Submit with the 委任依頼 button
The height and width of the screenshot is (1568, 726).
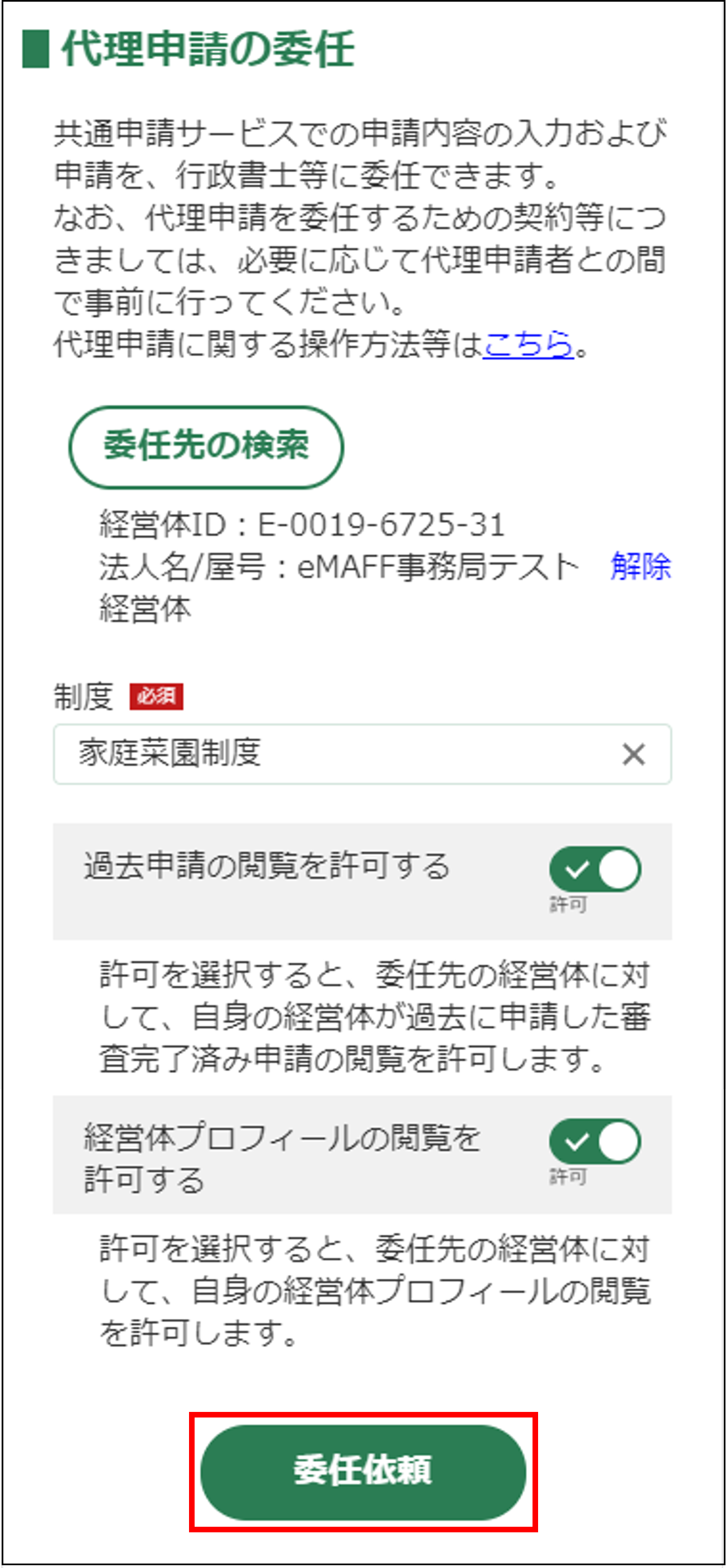(363, 1472)
